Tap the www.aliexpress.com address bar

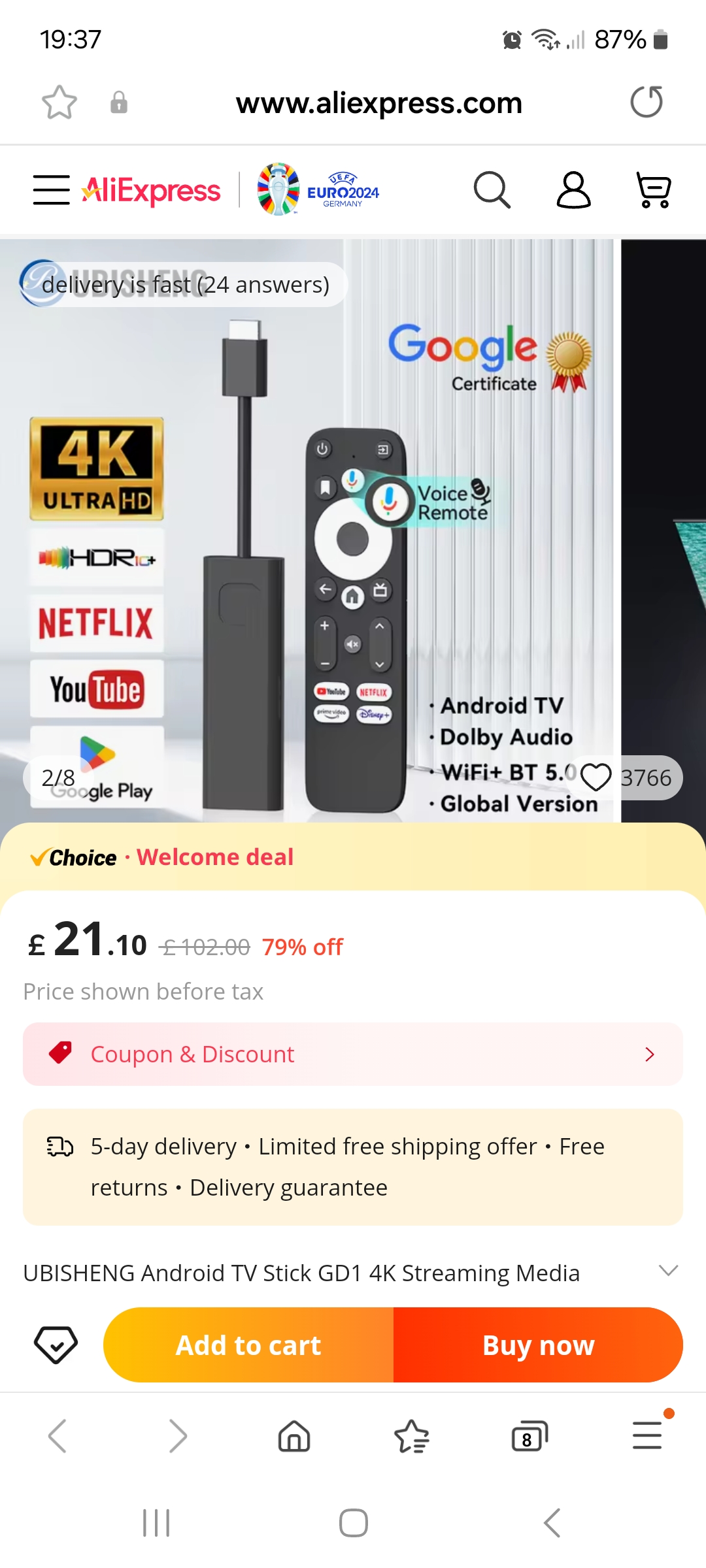(379, 103)
